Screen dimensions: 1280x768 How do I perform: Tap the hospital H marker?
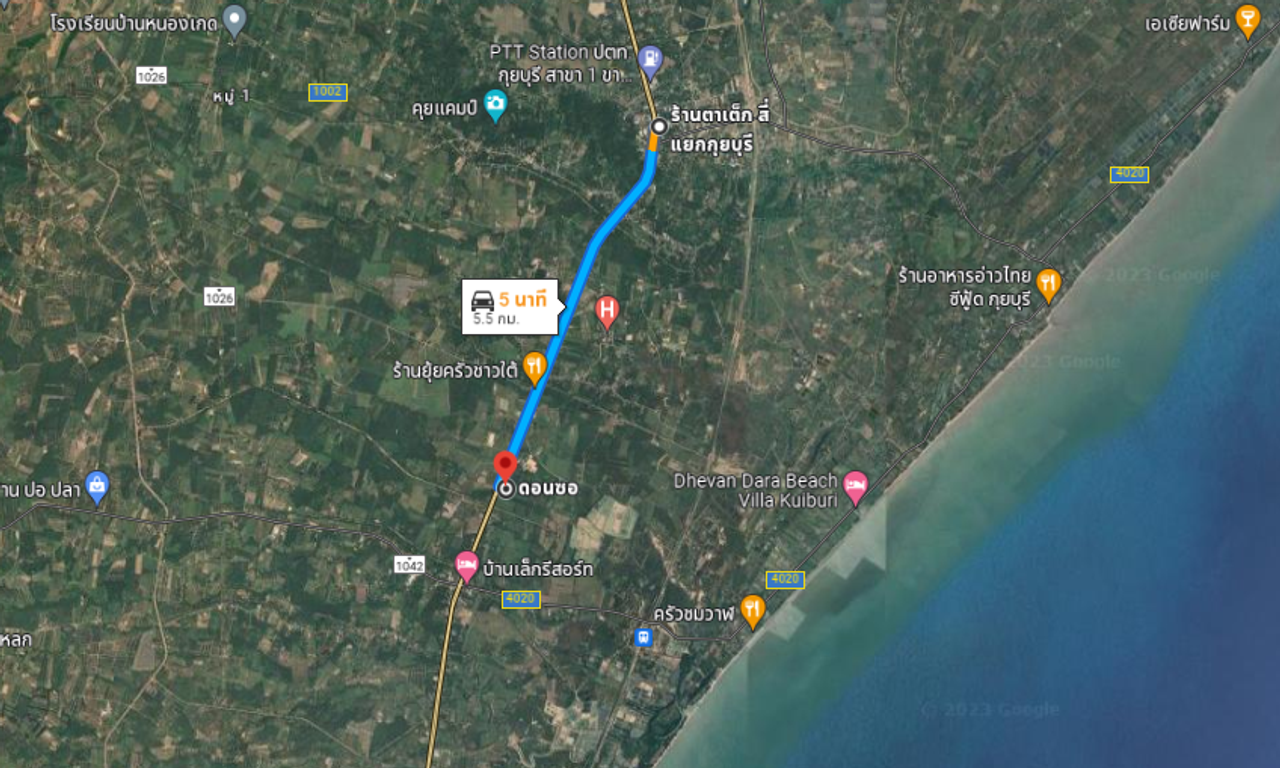coord(607,310)
